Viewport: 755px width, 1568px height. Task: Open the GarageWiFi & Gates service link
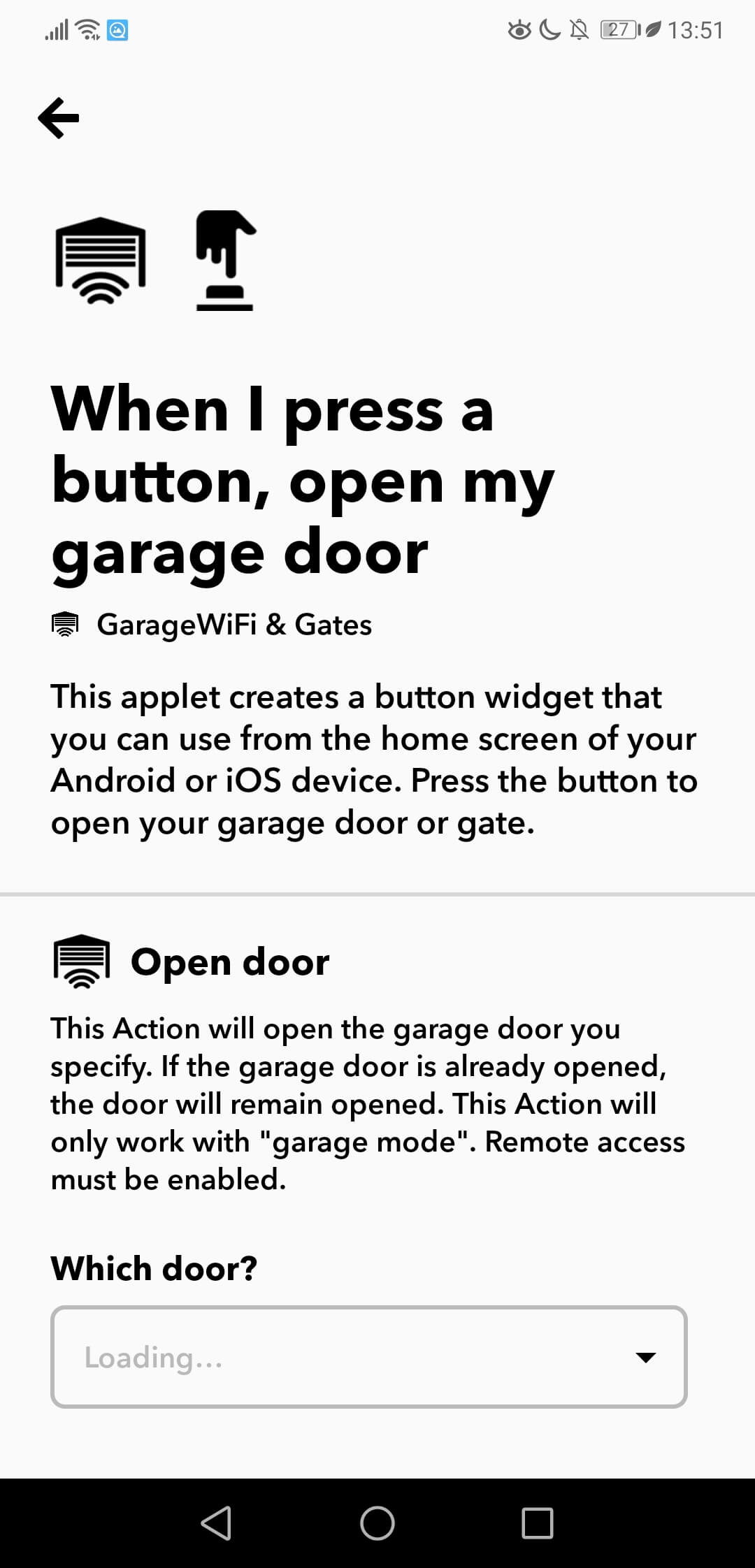click(212, 624)
